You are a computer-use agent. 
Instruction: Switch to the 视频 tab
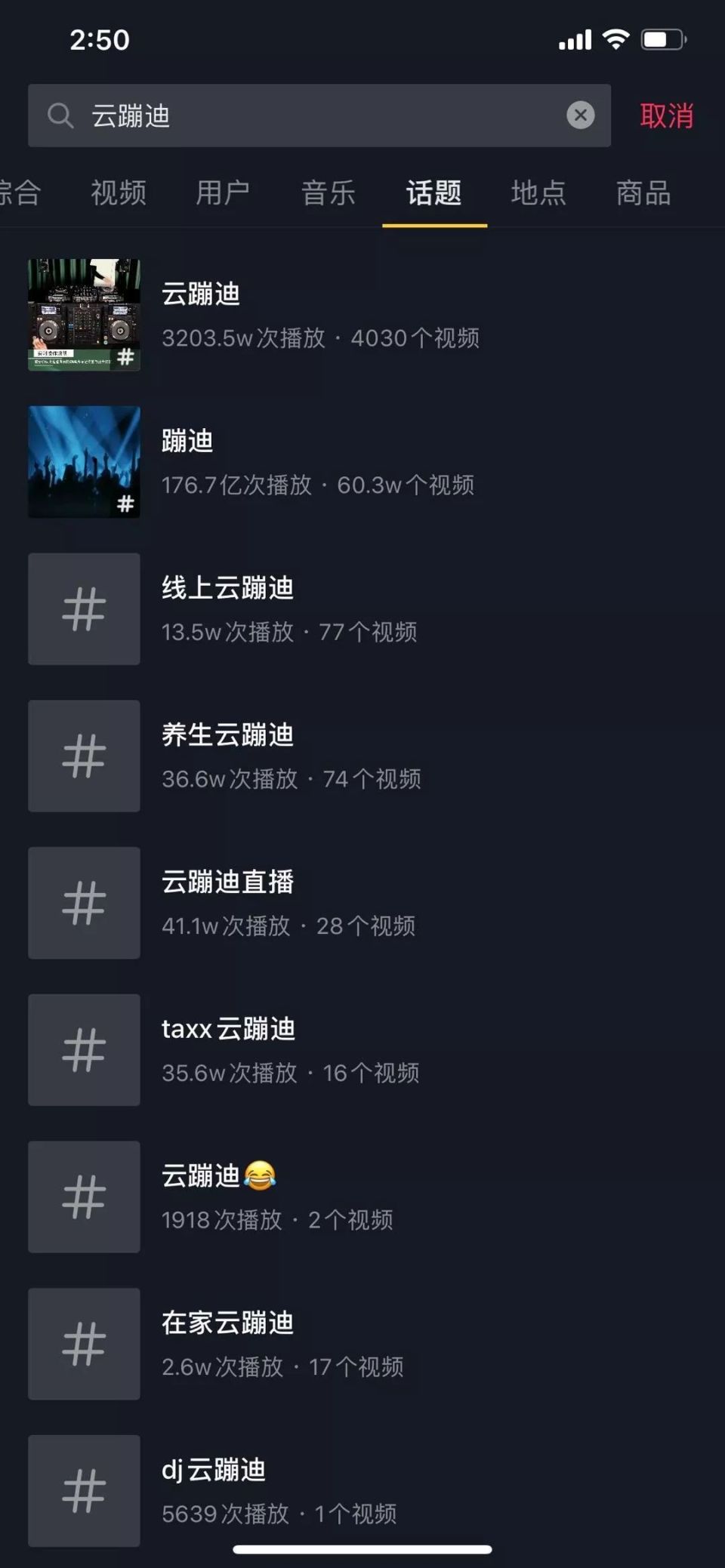pyautogui.click(x=118, y=194)
